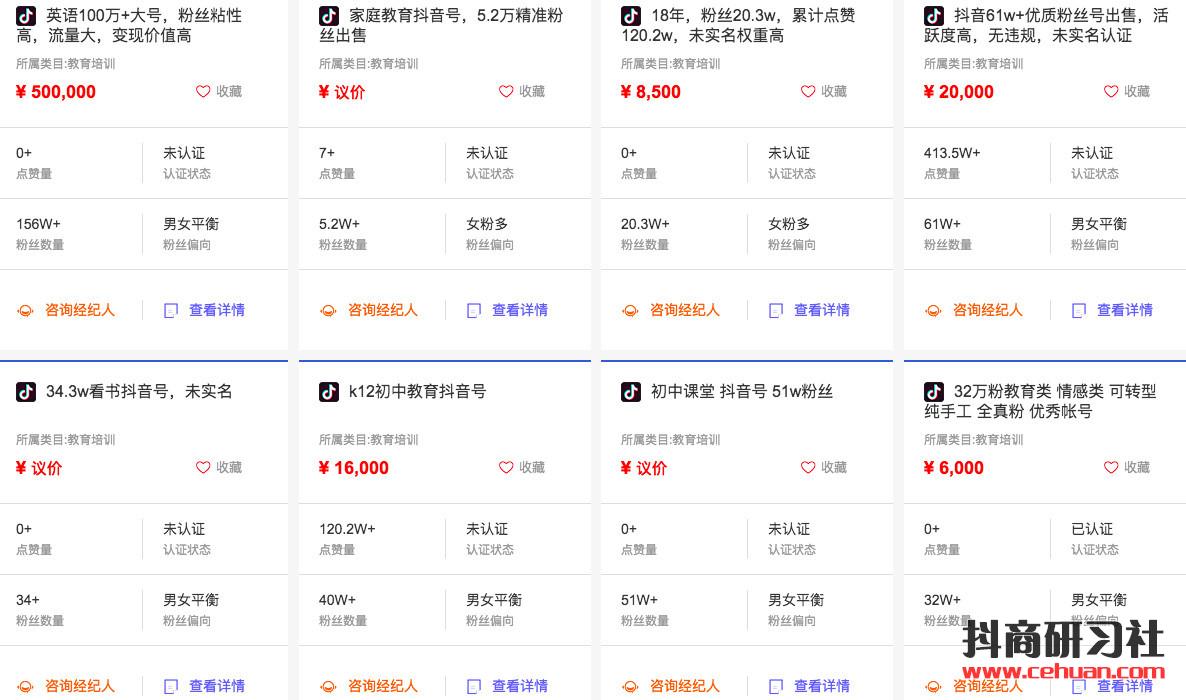Viewport: 1186px width, 700px height.
Task: Open the k12初中教育抖音号 listing
Action: 417,391
